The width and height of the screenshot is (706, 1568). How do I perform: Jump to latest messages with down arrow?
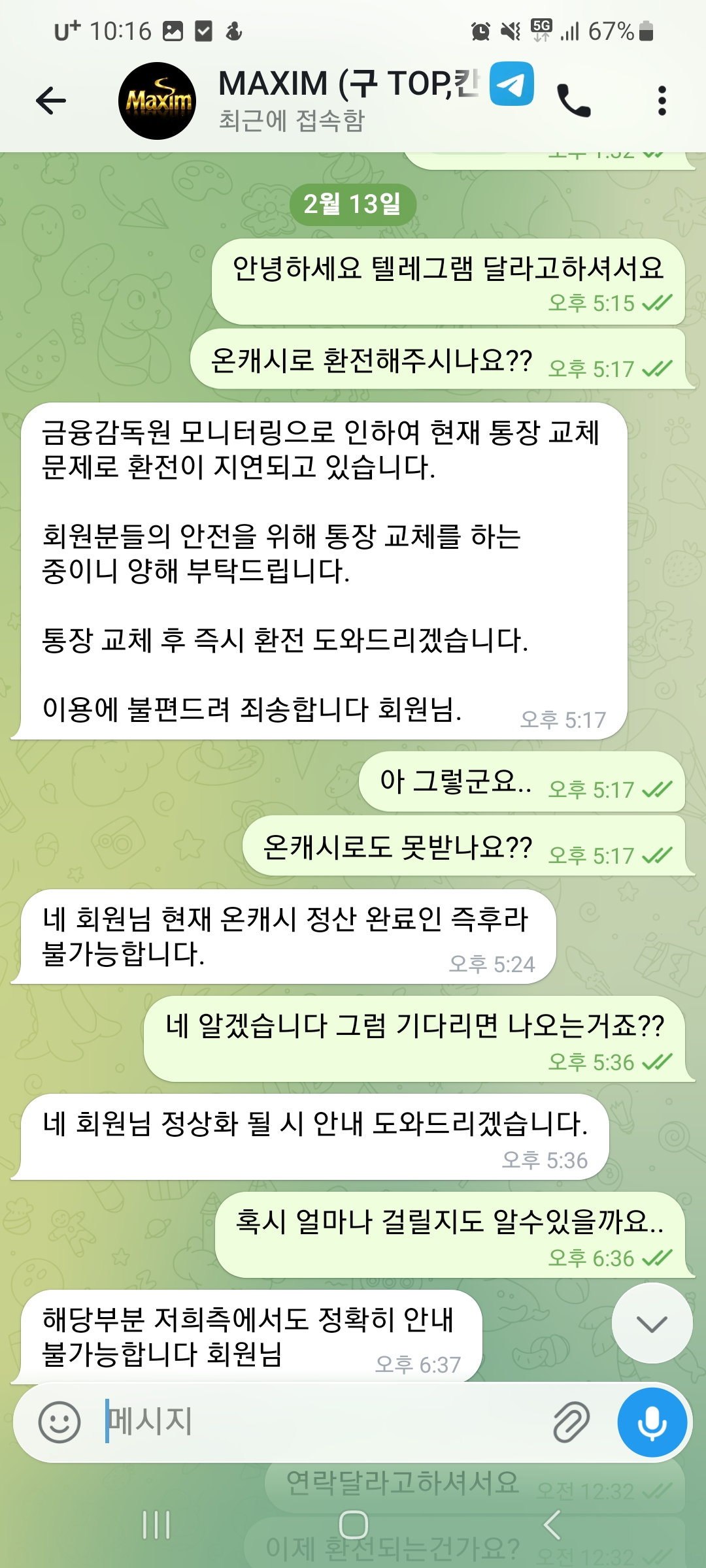(x=652, y=1324)
